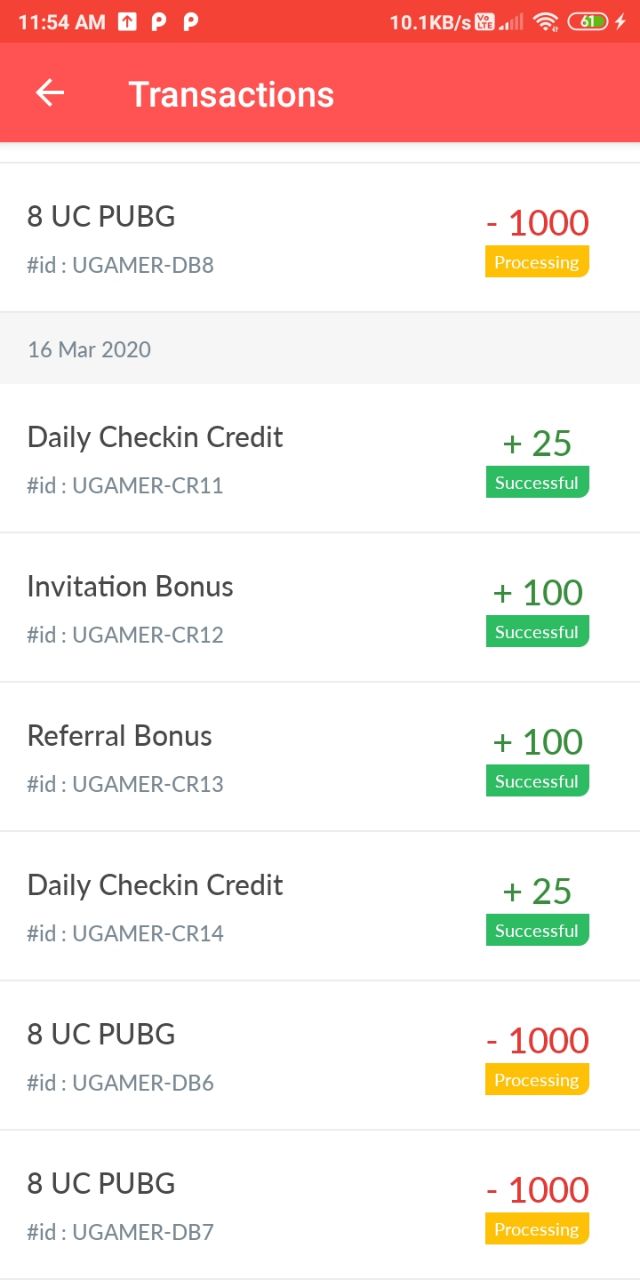Open the 8 UC PUBG transaction UGAMER-DB8

coord(320,238)
